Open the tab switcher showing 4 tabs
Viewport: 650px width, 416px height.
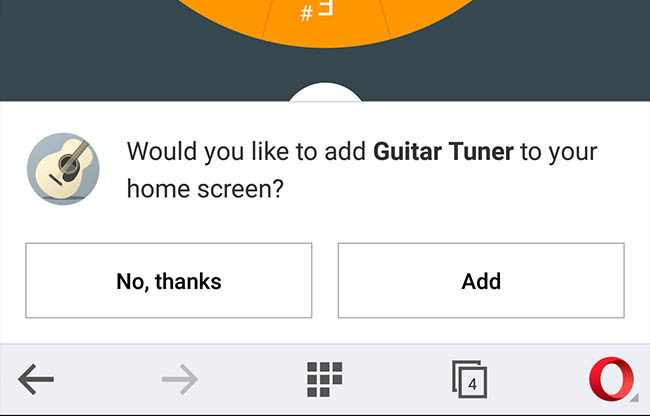[469, 380]
